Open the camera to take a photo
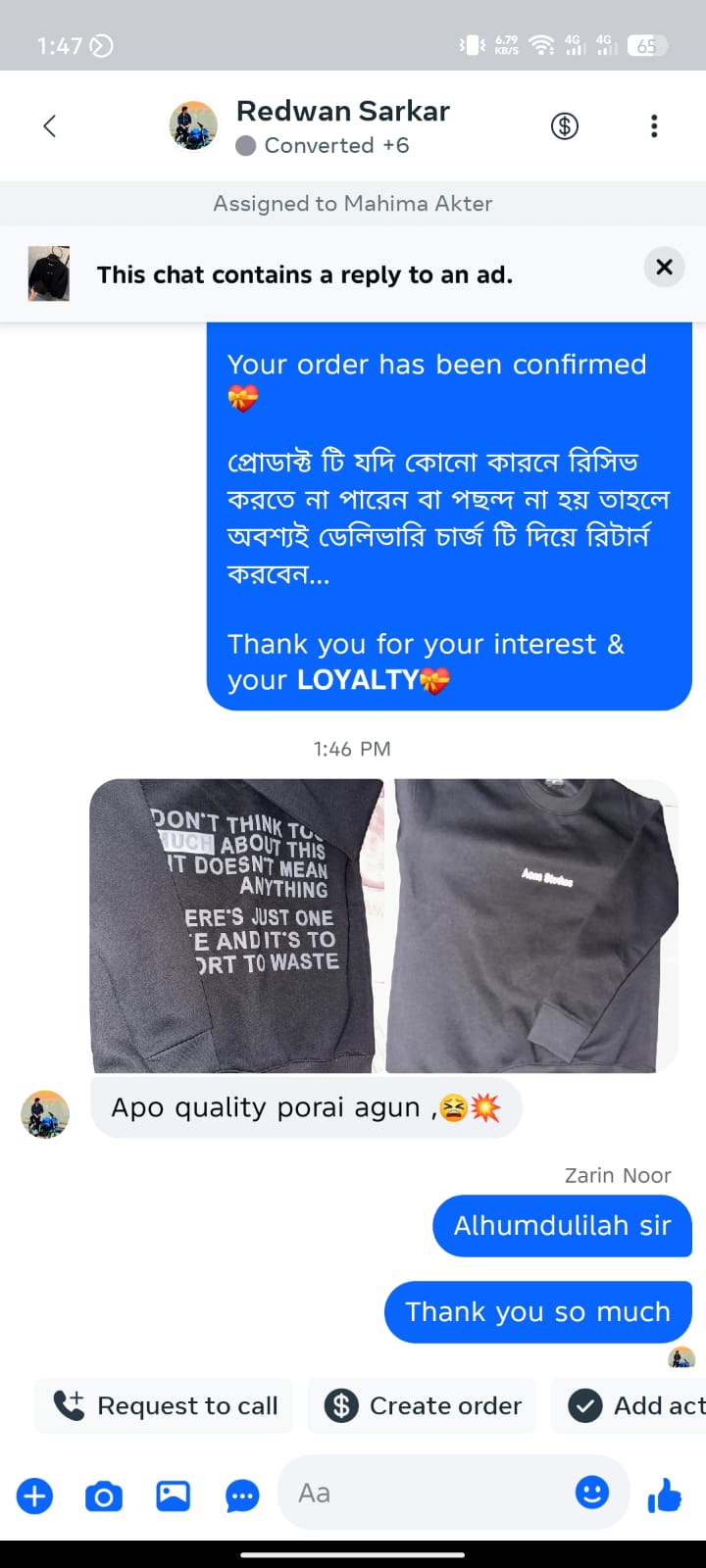This screenshot has height=1568, width=706. [x=104, y=1495]
